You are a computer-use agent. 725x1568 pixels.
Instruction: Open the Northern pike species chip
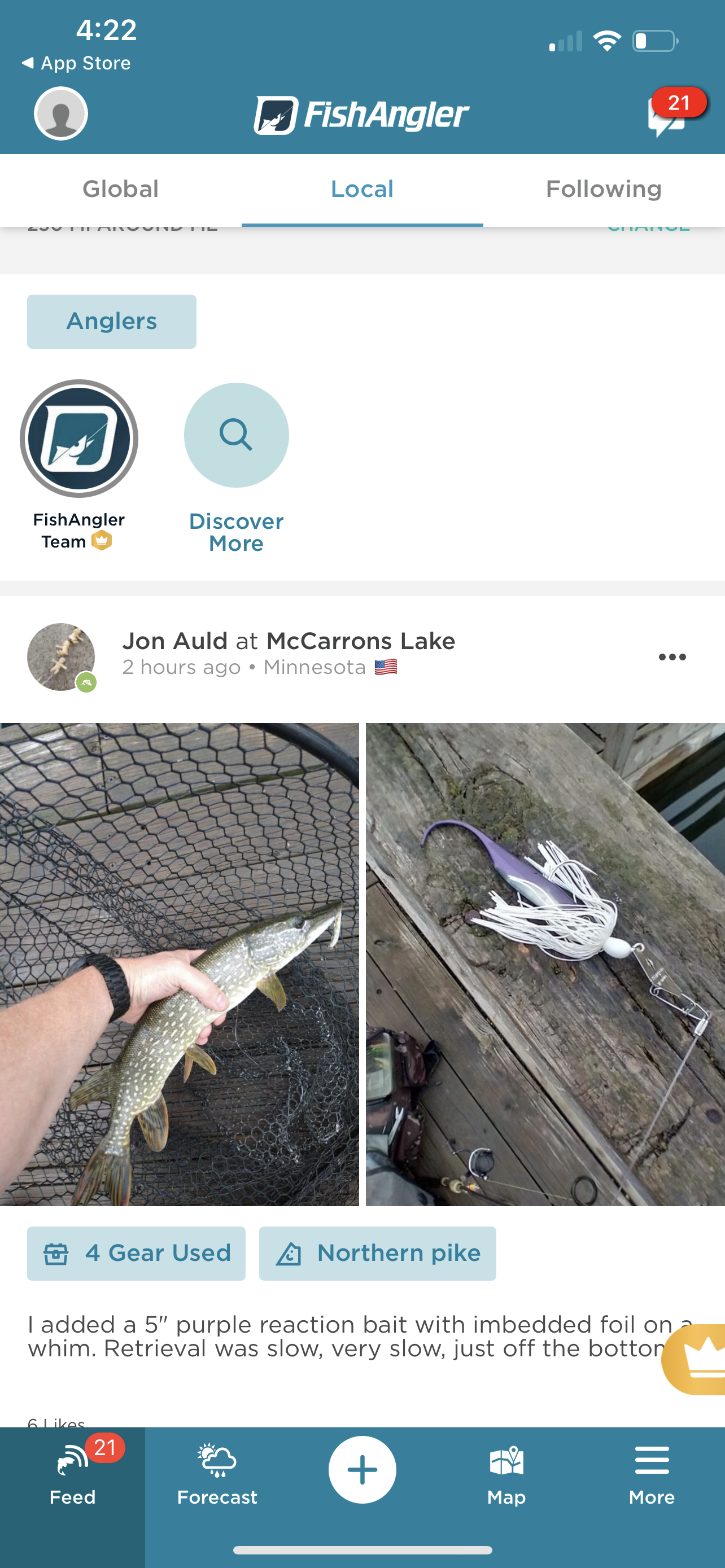point(377,1253)
